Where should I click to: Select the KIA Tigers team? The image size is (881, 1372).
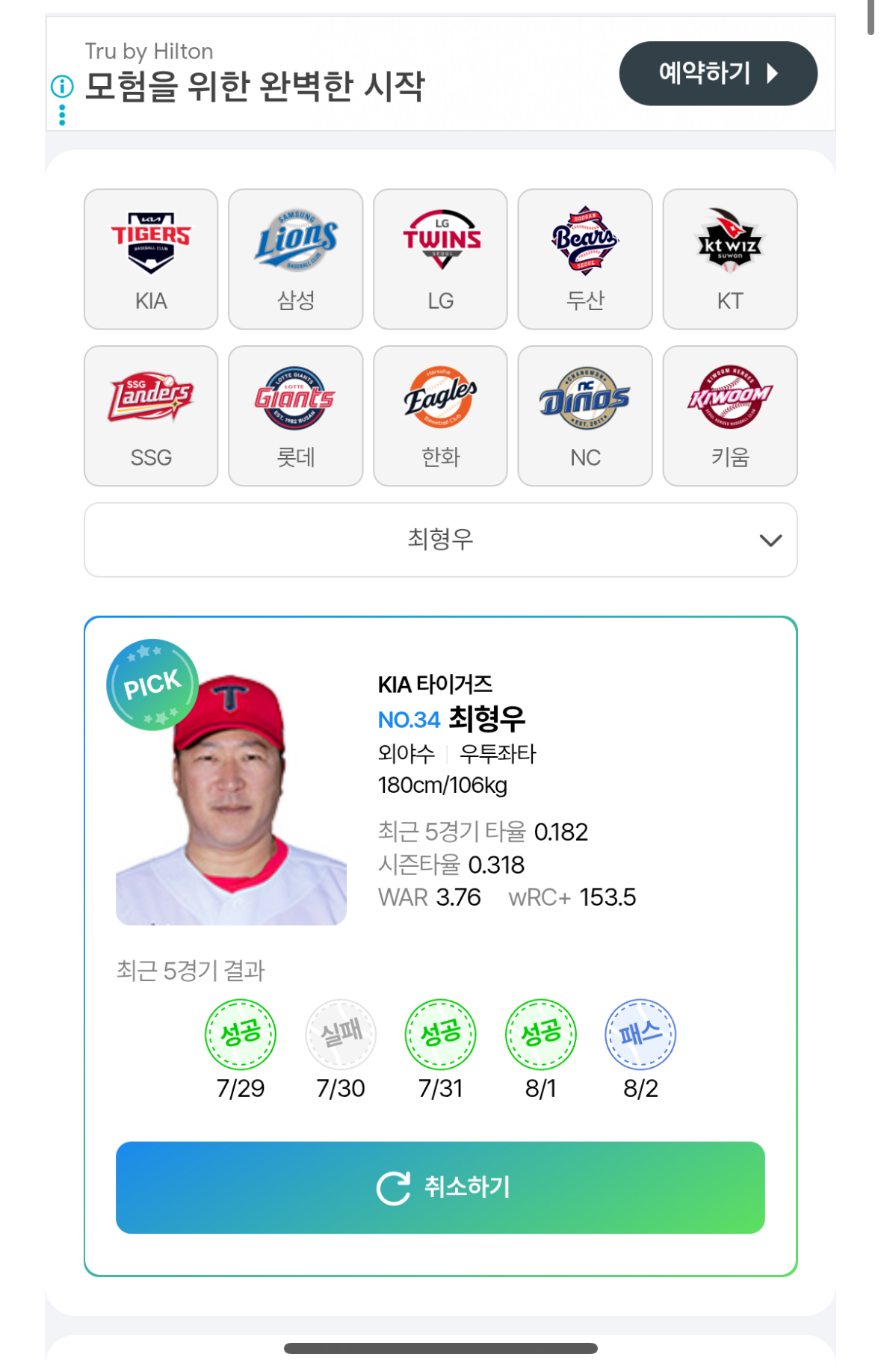pyautogui.click(x=151, y=259)
